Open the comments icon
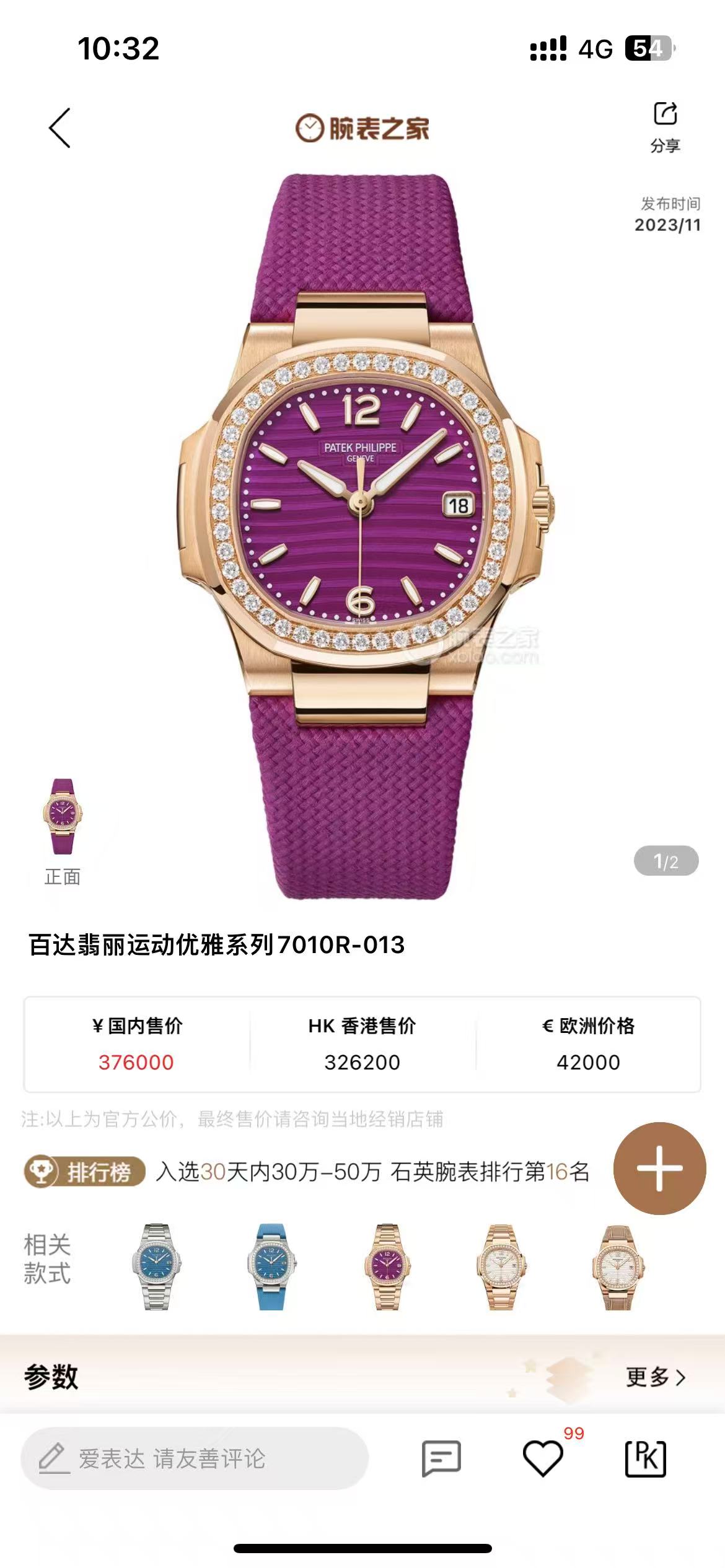The height and width of the screenshot is (1568, 725). click(441, 1458)
